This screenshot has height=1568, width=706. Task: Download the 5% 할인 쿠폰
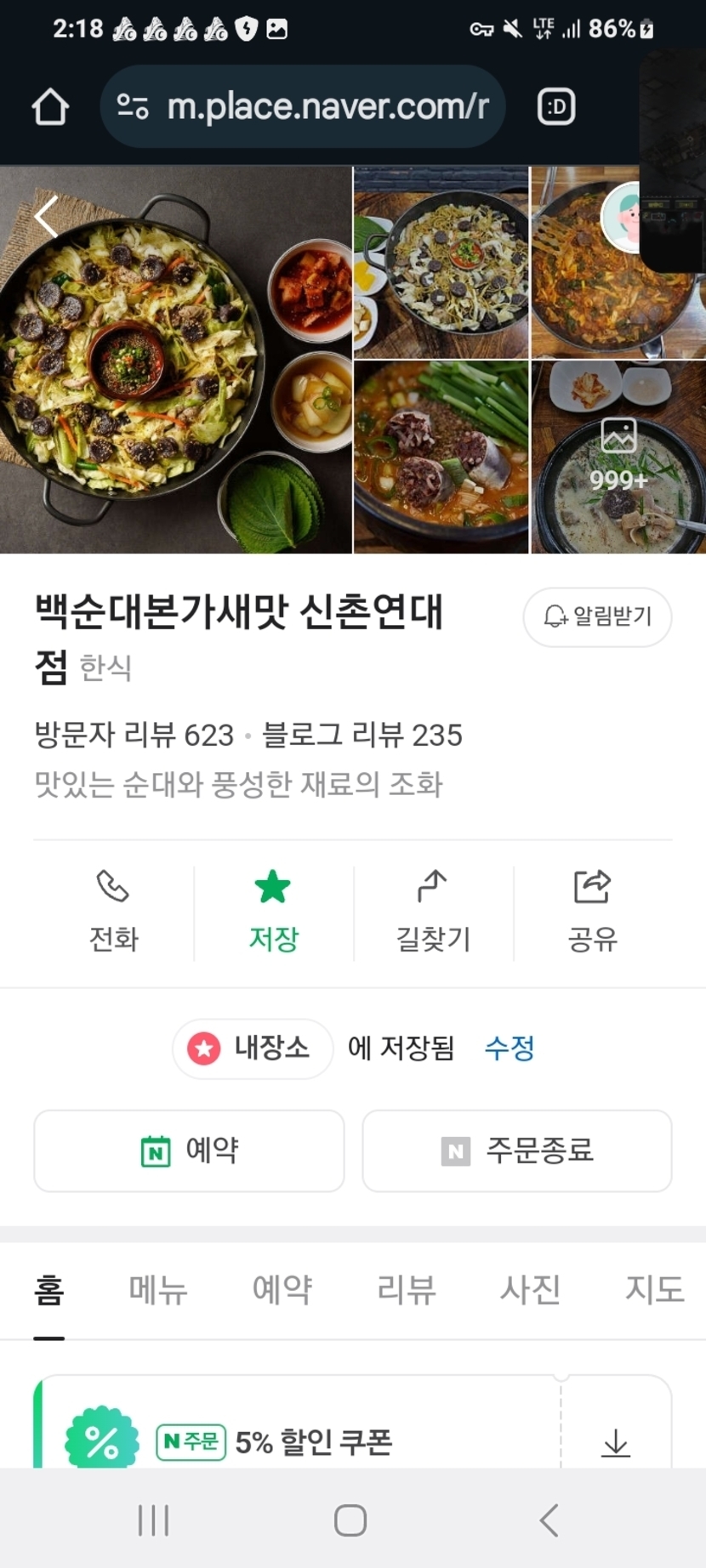point(616,1442)
